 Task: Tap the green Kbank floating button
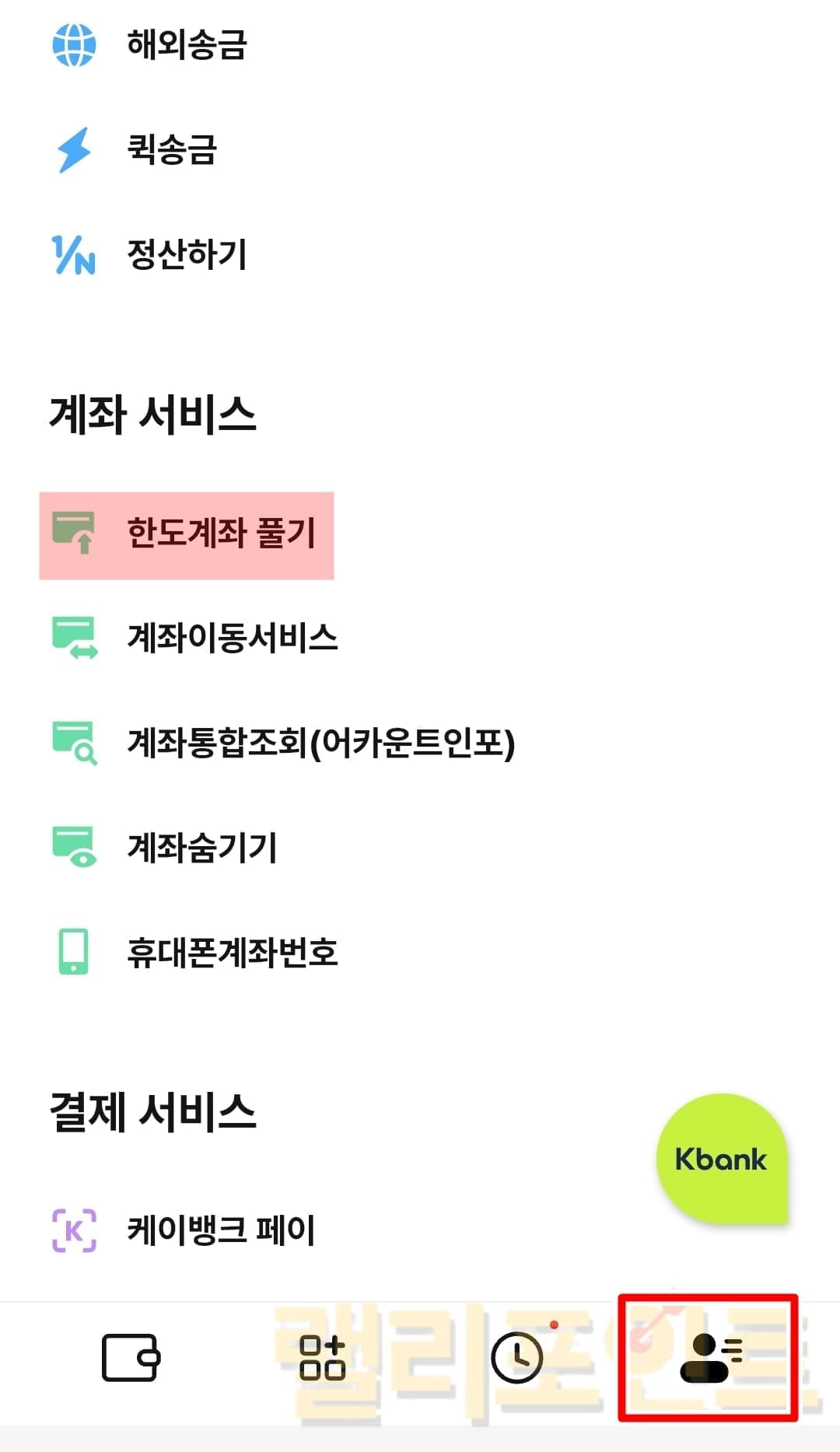(x=721, y=1159)
